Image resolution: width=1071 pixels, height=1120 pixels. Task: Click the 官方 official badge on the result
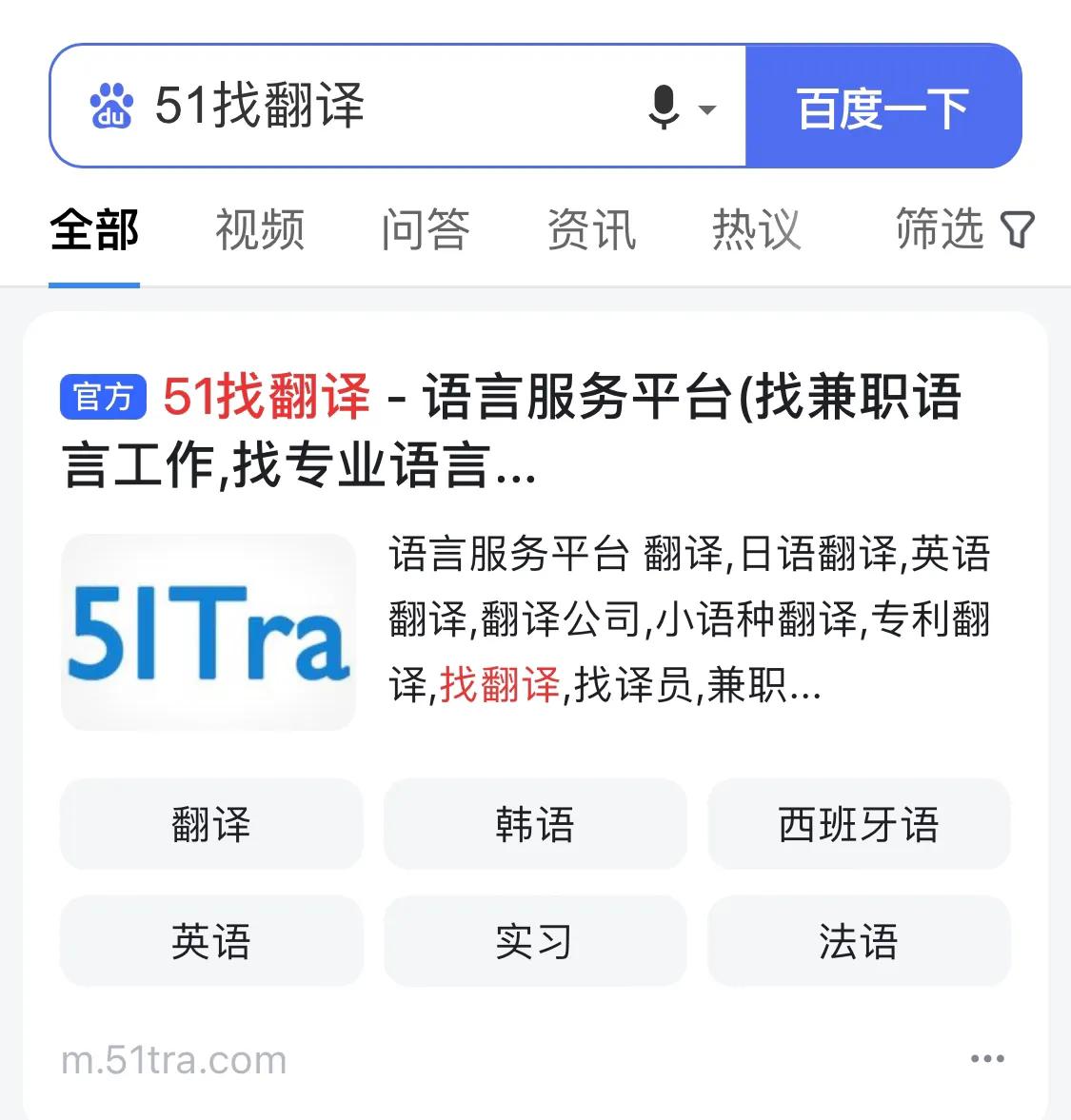(105, 398)
